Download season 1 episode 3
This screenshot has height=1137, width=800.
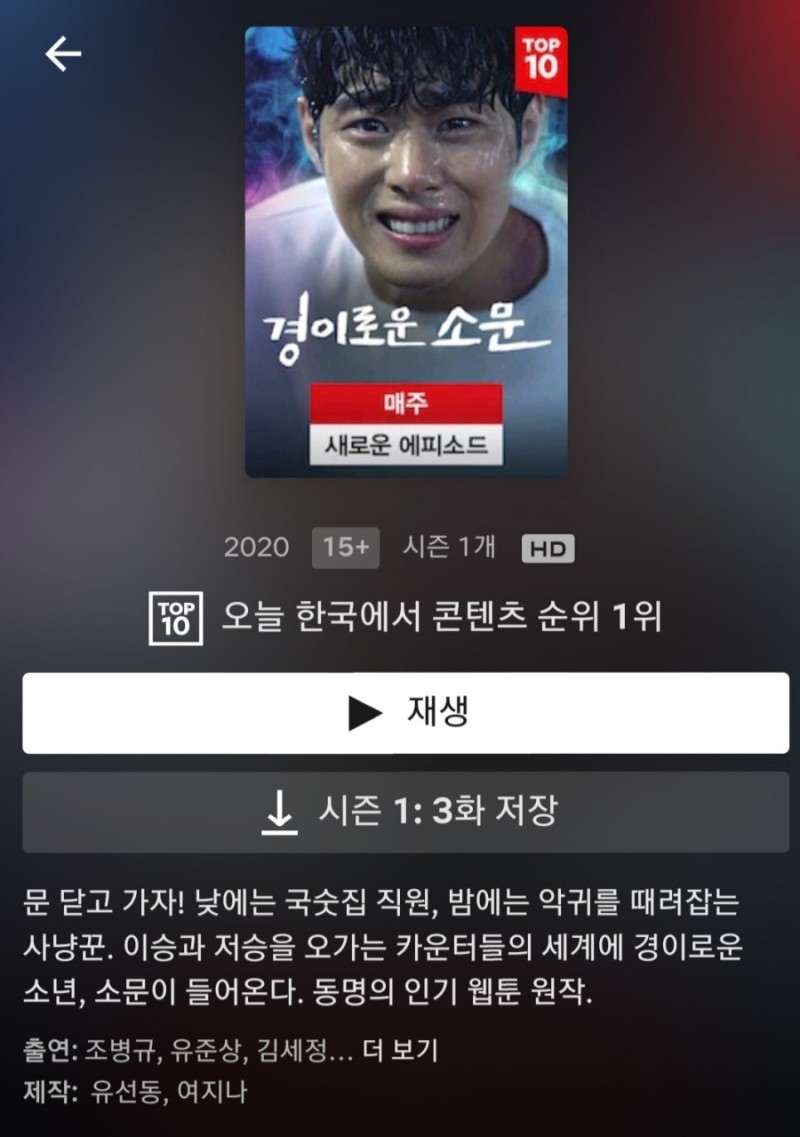point(405,811)
